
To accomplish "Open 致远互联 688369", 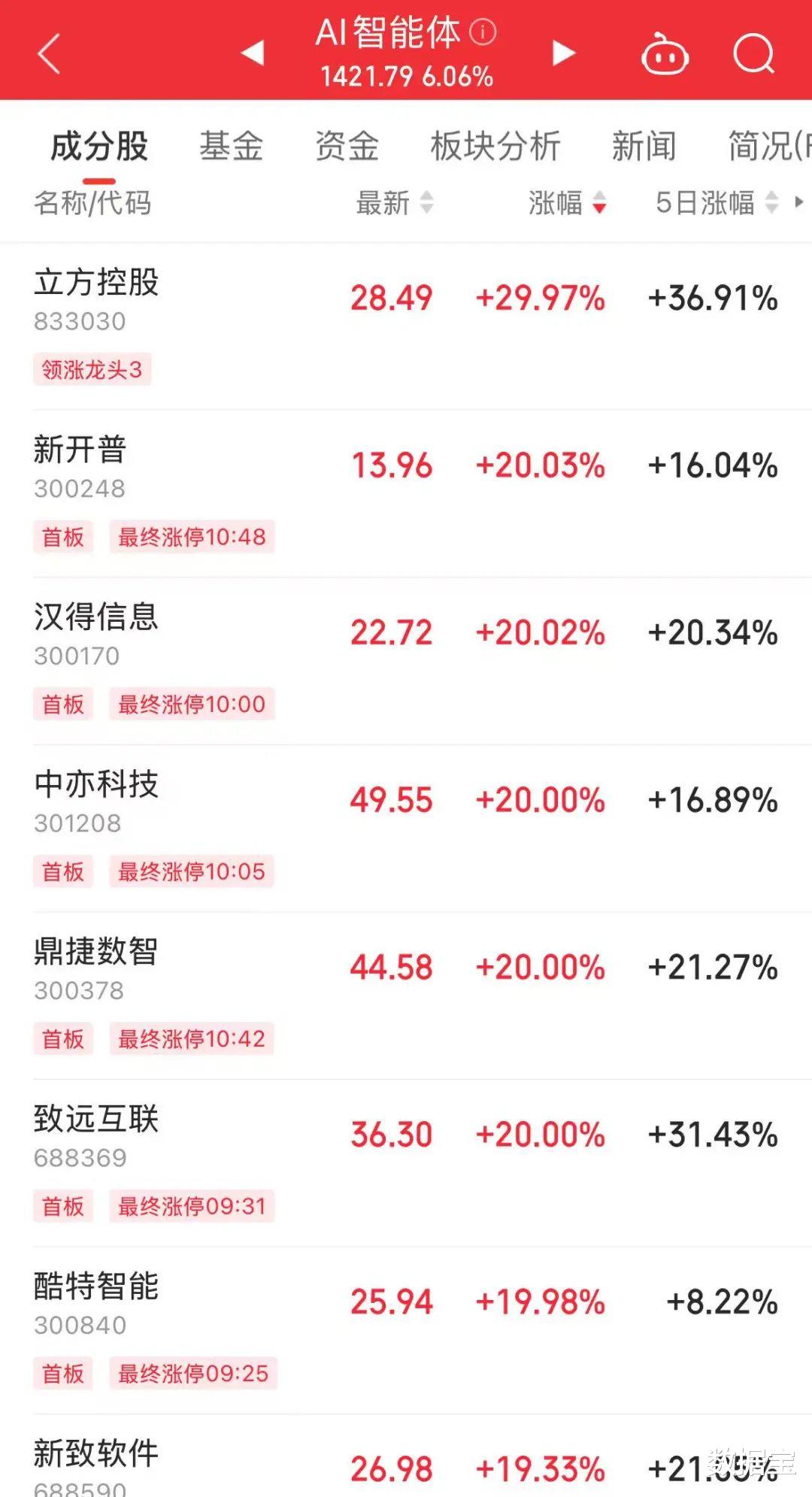I will click(406, 1163).
